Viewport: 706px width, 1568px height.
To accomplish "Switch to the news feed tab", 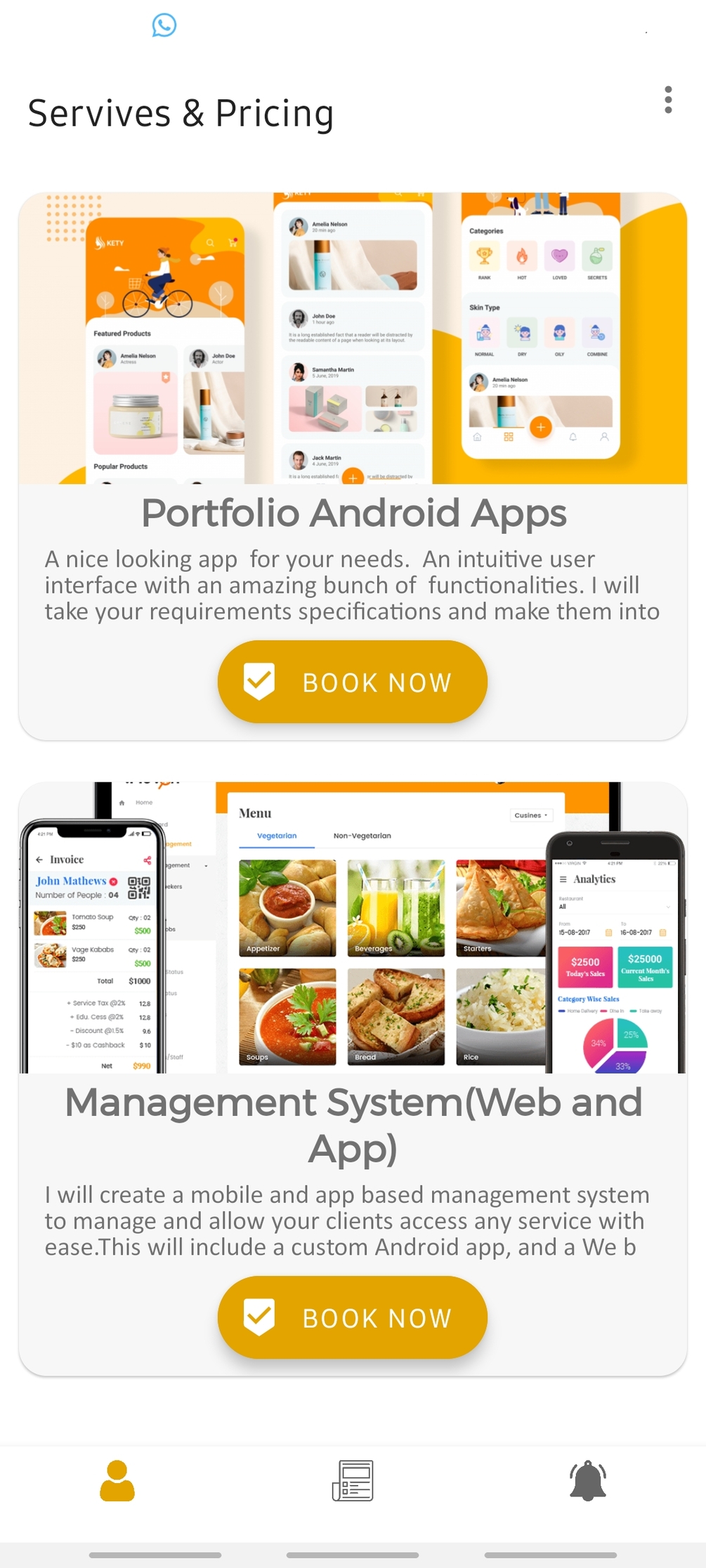I will pyautogui.click(x=353, y=1480).
